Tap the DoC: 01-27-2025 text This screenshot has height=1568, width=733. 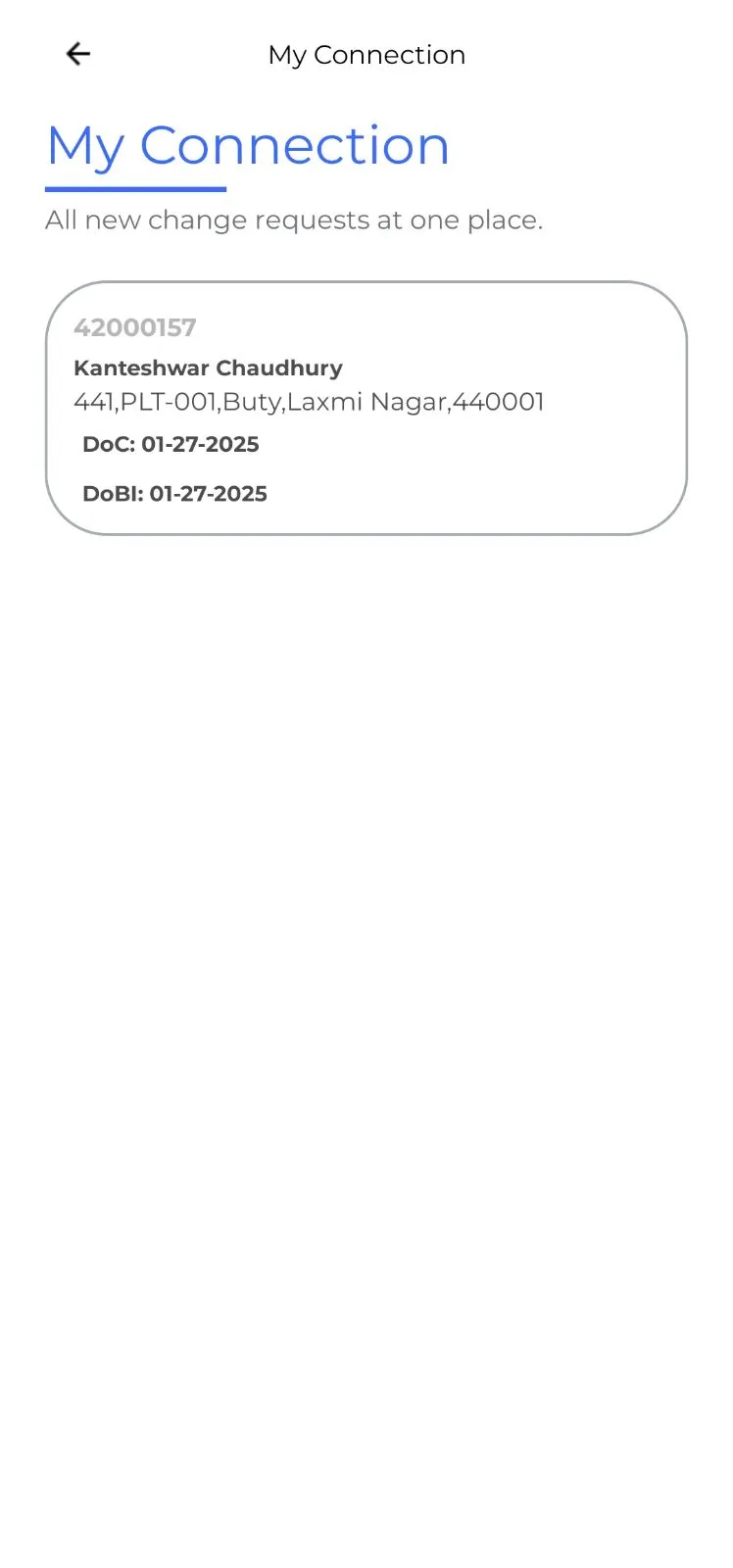(171, 444)
